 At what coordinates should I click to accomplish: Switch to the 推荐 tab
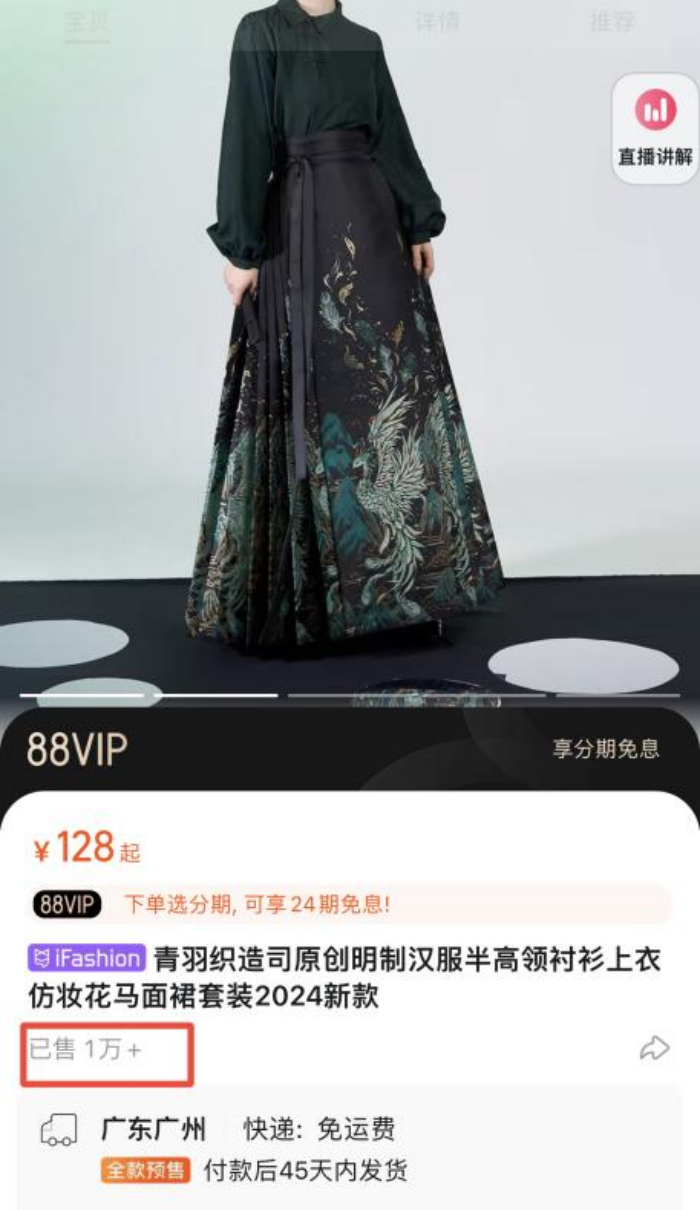(x=612, y=22)
